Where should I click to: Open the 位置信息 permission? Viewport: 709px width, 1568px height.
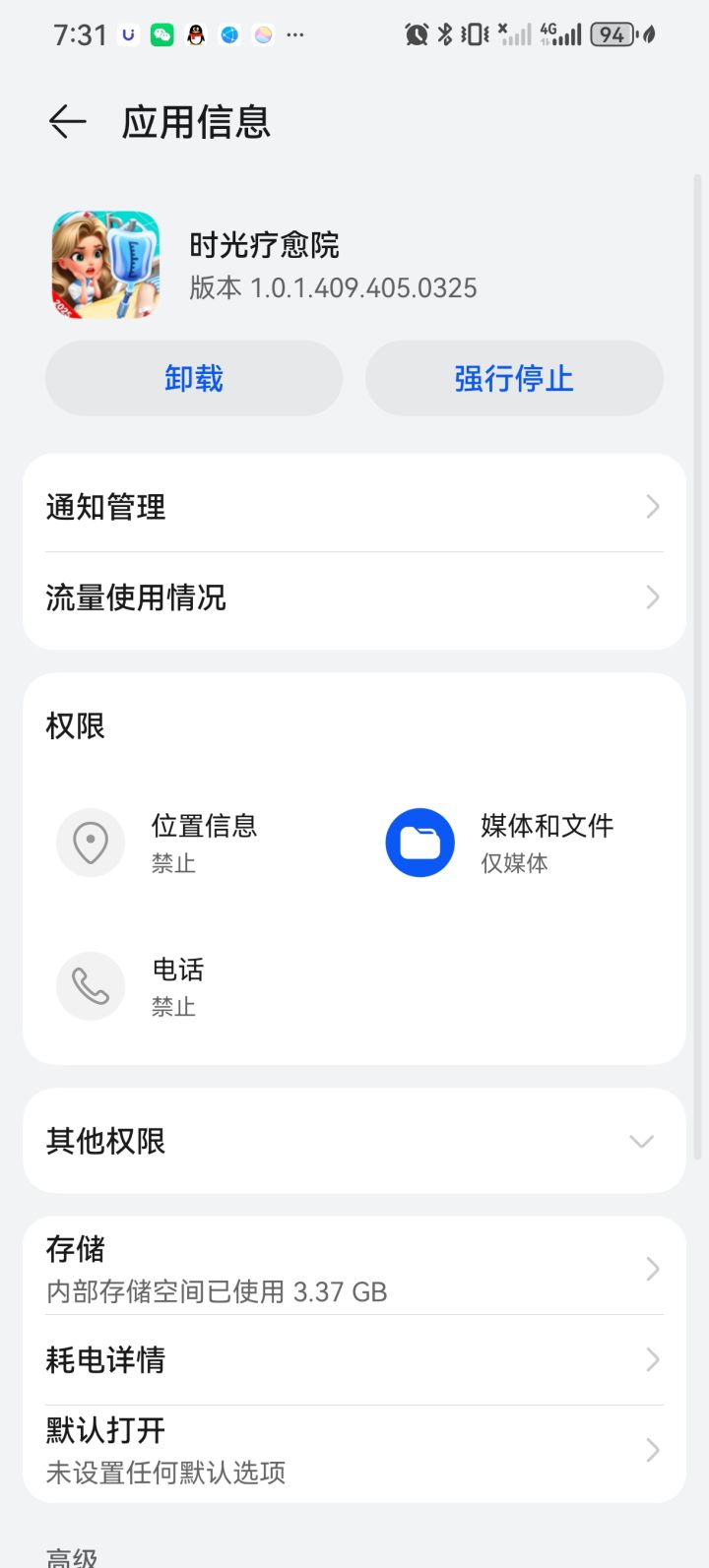(177, 843)
